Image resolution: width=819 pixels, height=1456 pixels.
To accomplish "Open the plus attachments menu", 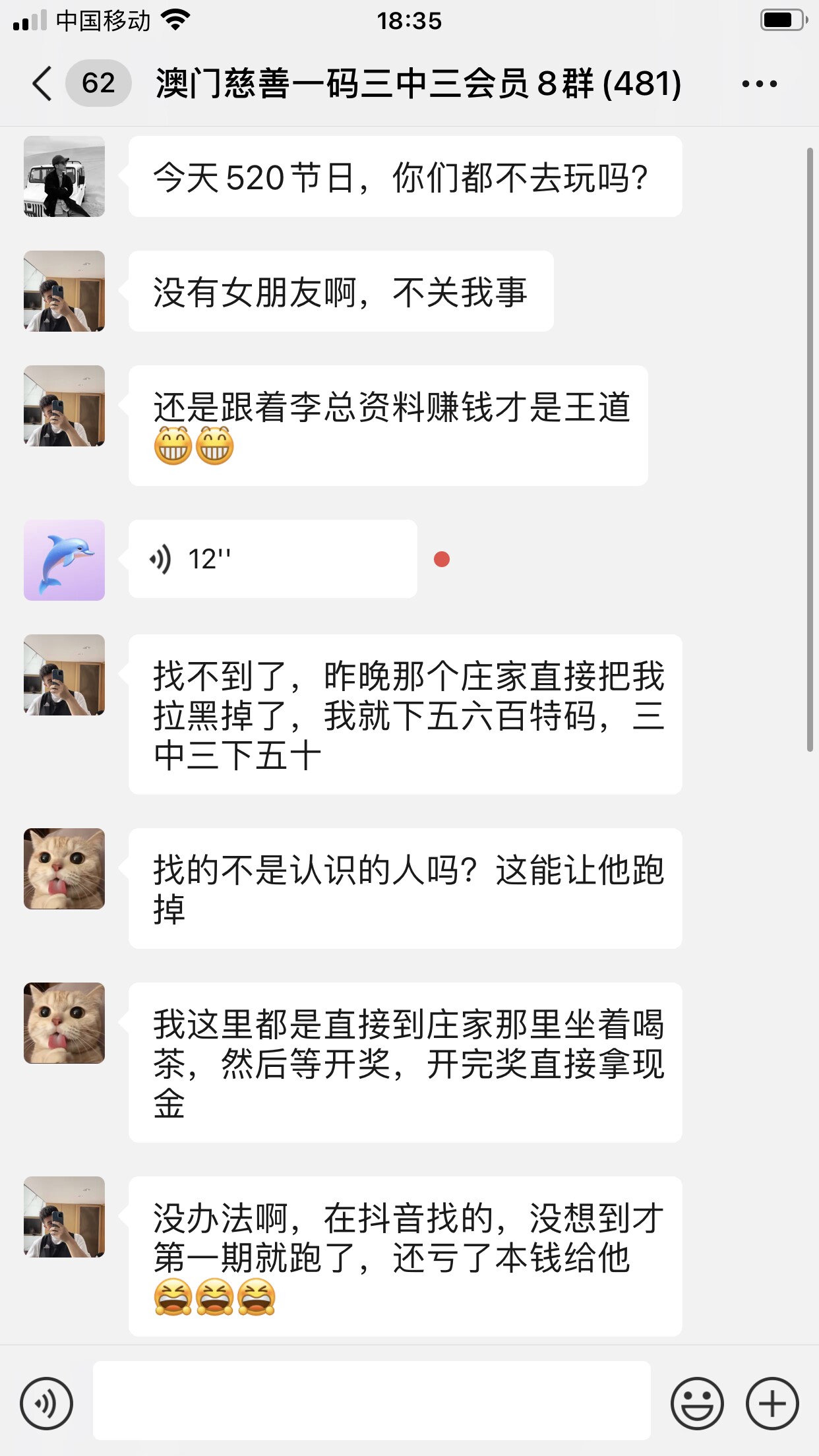I will point(772,1403).
